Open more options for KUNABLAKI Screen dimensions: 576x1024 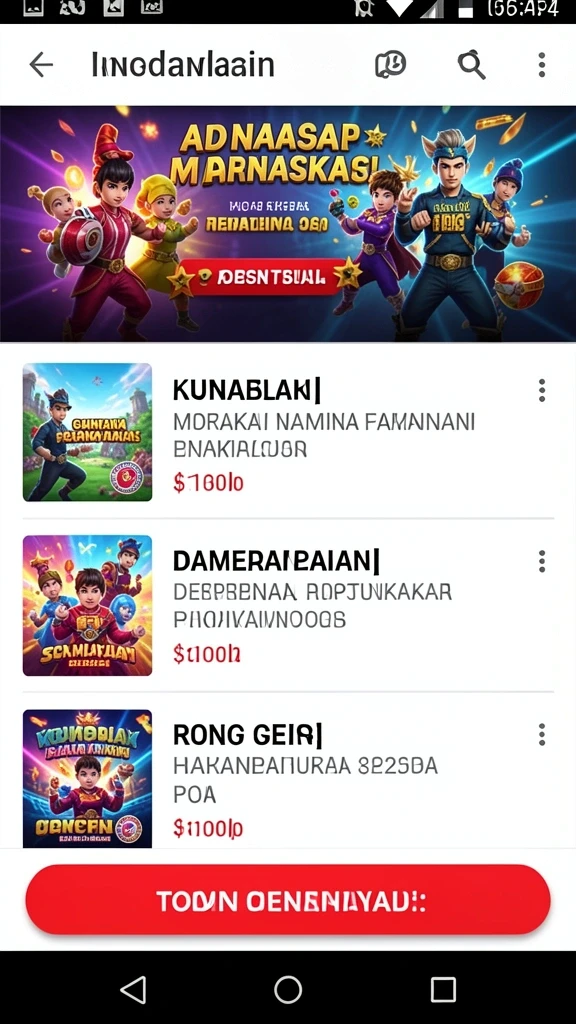pyautogui.click(x=541, y=390)
